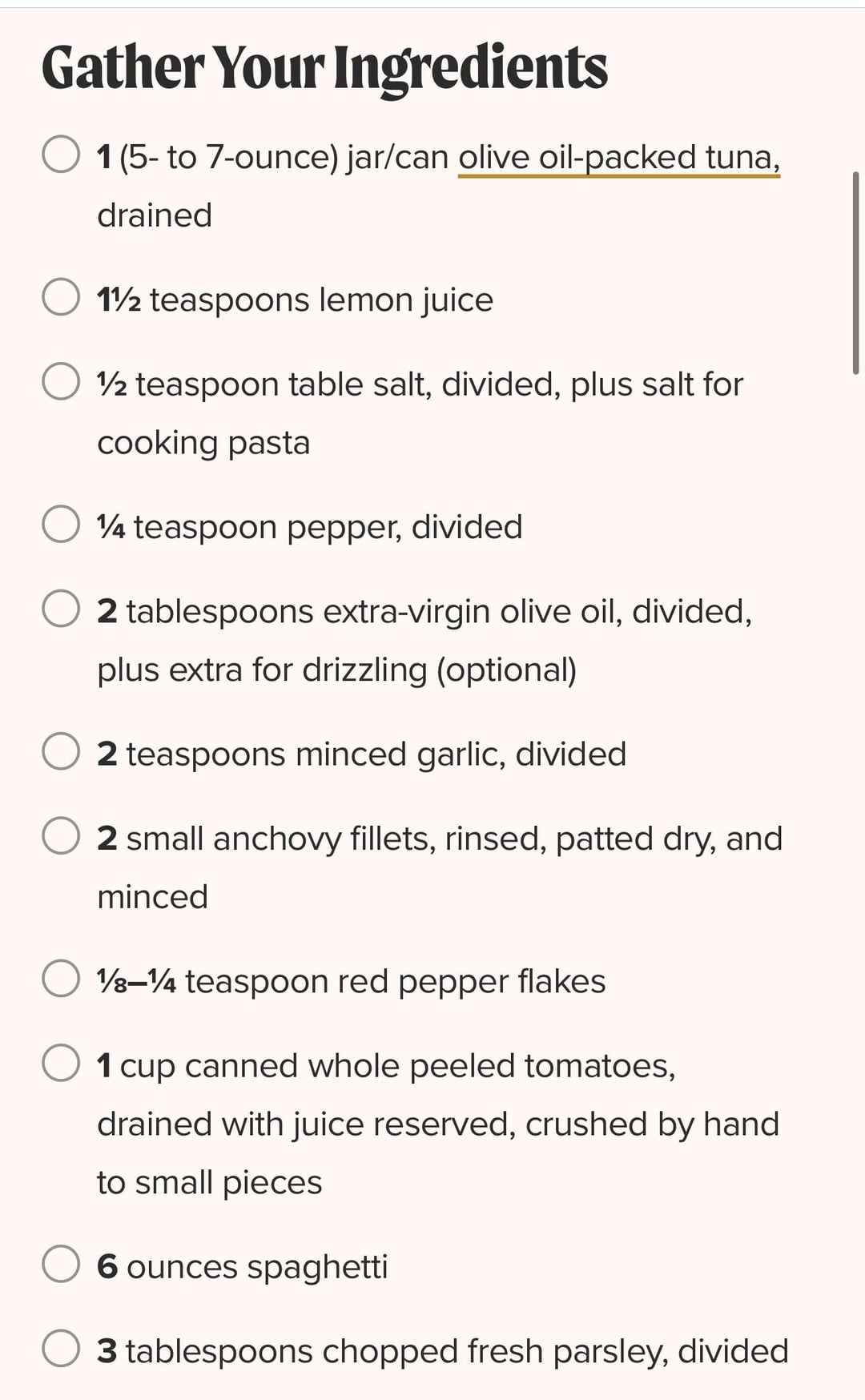Check off 6 ounces spaghetti
This screenshot has width=865, height=1400.
(x=61, y=1264)
